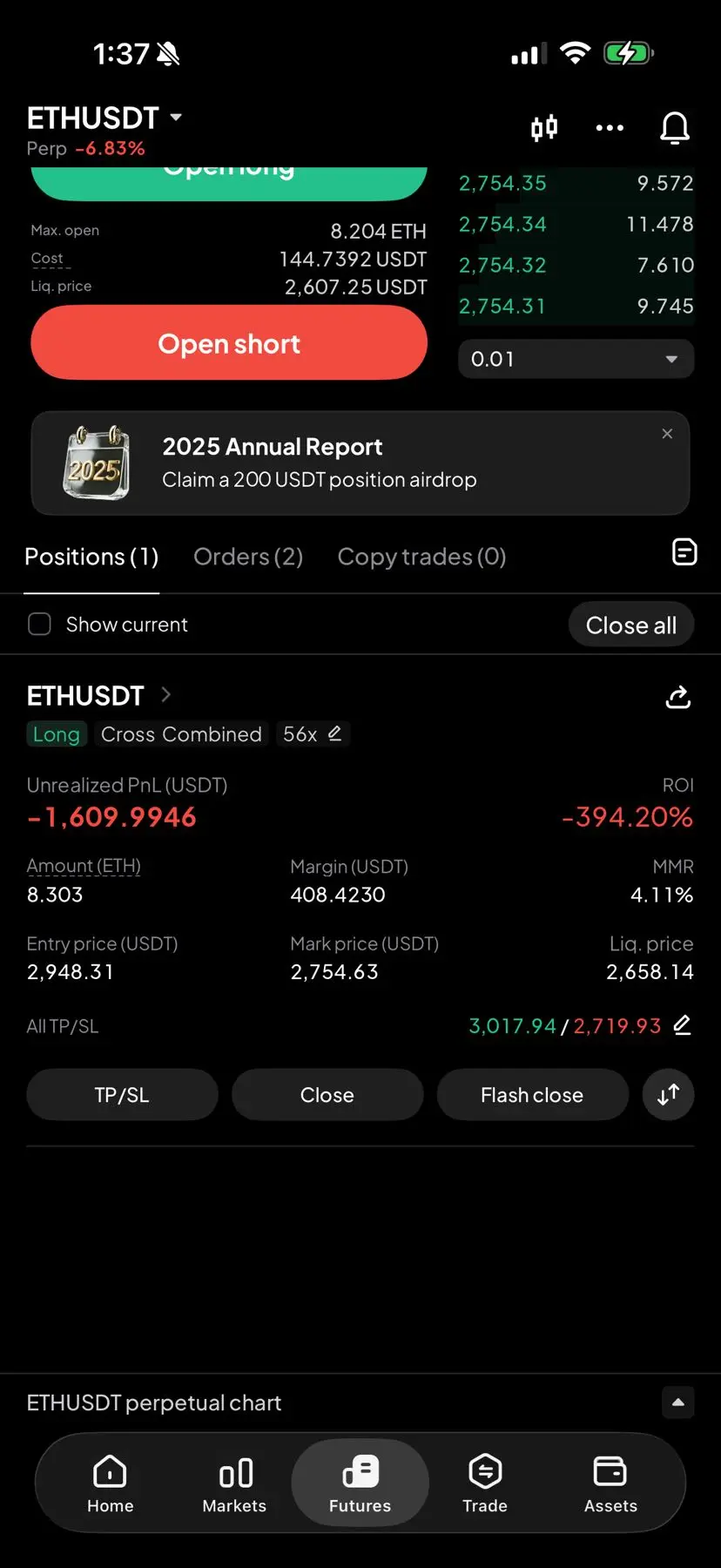Dismiss the 2025 Annual Report banner
Screen dimensions: 721x1568
pos(667,434)
